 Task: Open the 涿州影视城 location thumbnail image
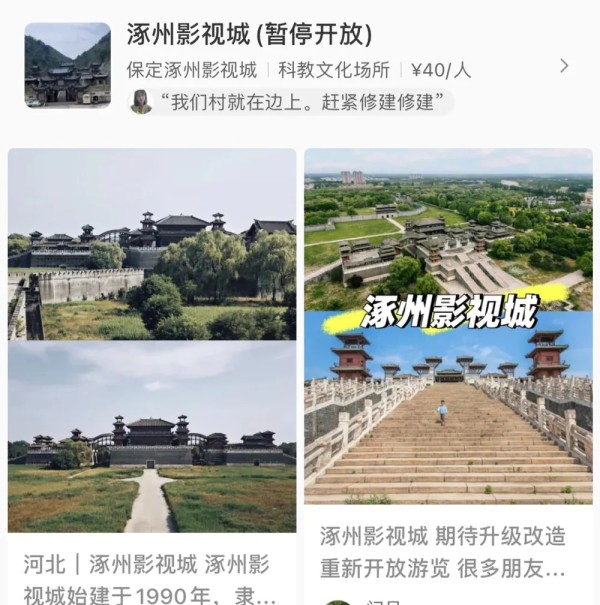pyautogui.click(x=67, y=65)
